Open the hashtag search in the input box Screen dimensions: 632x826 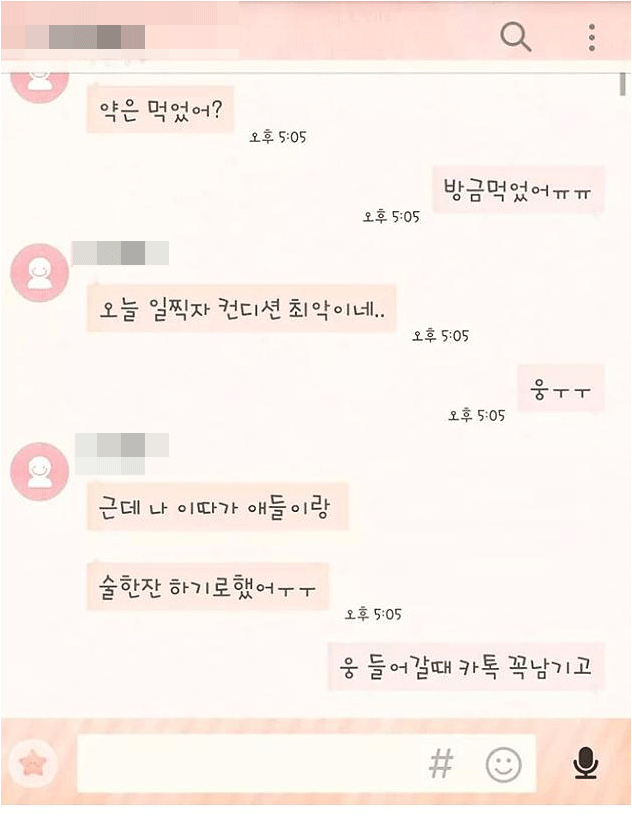click(x=441, y=765)
